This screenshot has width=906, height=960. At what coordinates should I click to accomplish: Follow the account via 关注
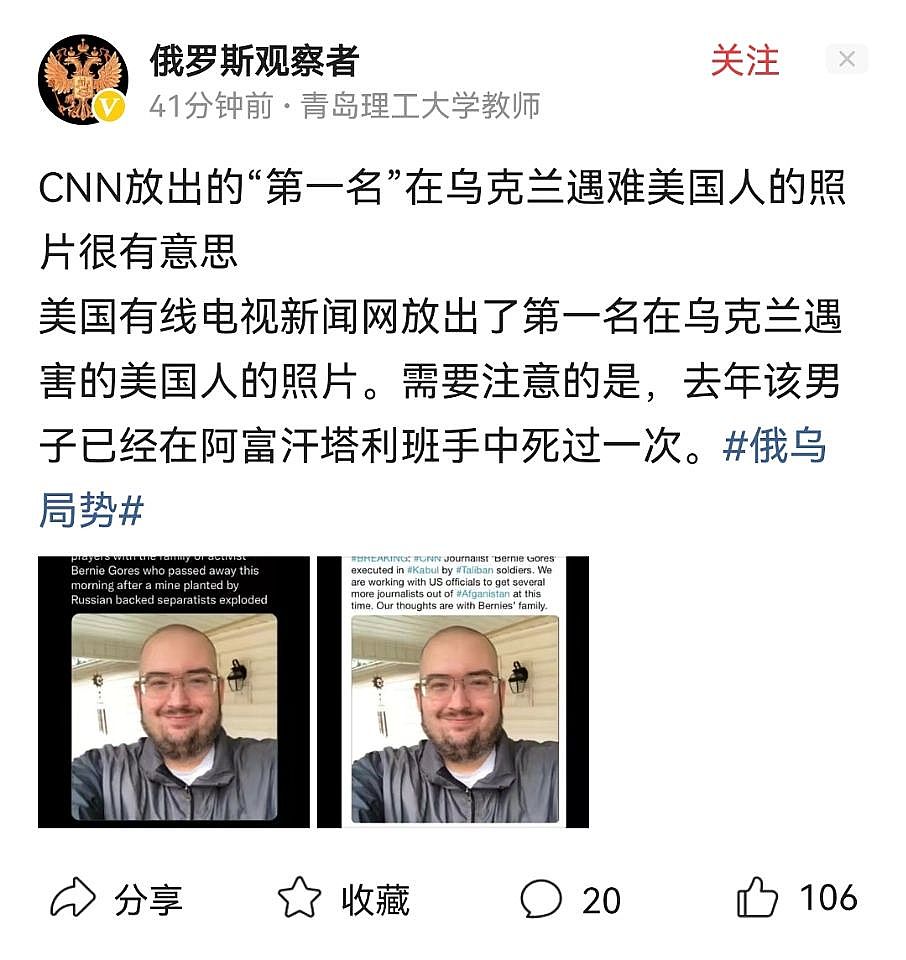[744, 61]
